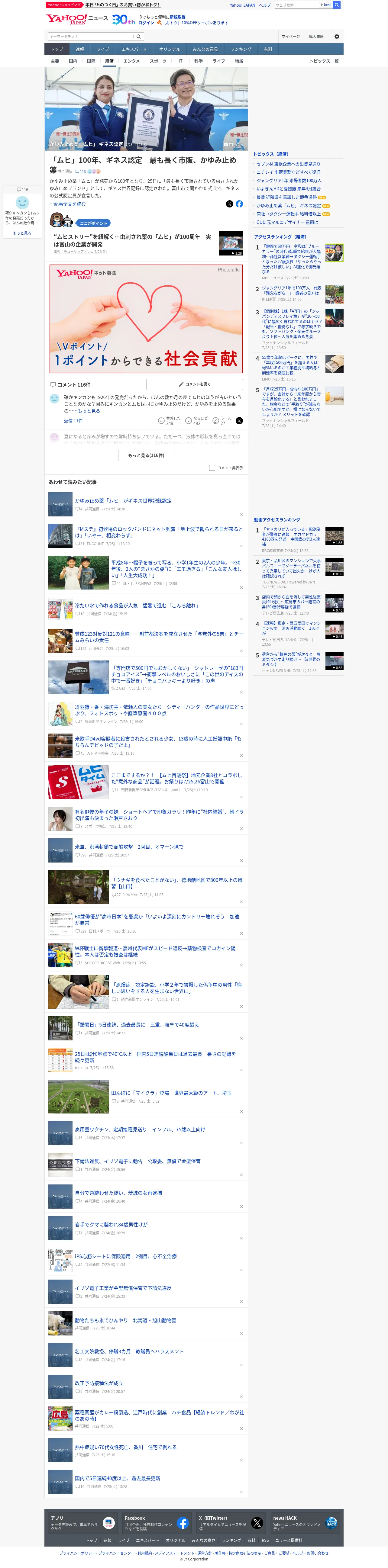
Task: Open 記事全文を読む link
Action: tap(68, 204)
